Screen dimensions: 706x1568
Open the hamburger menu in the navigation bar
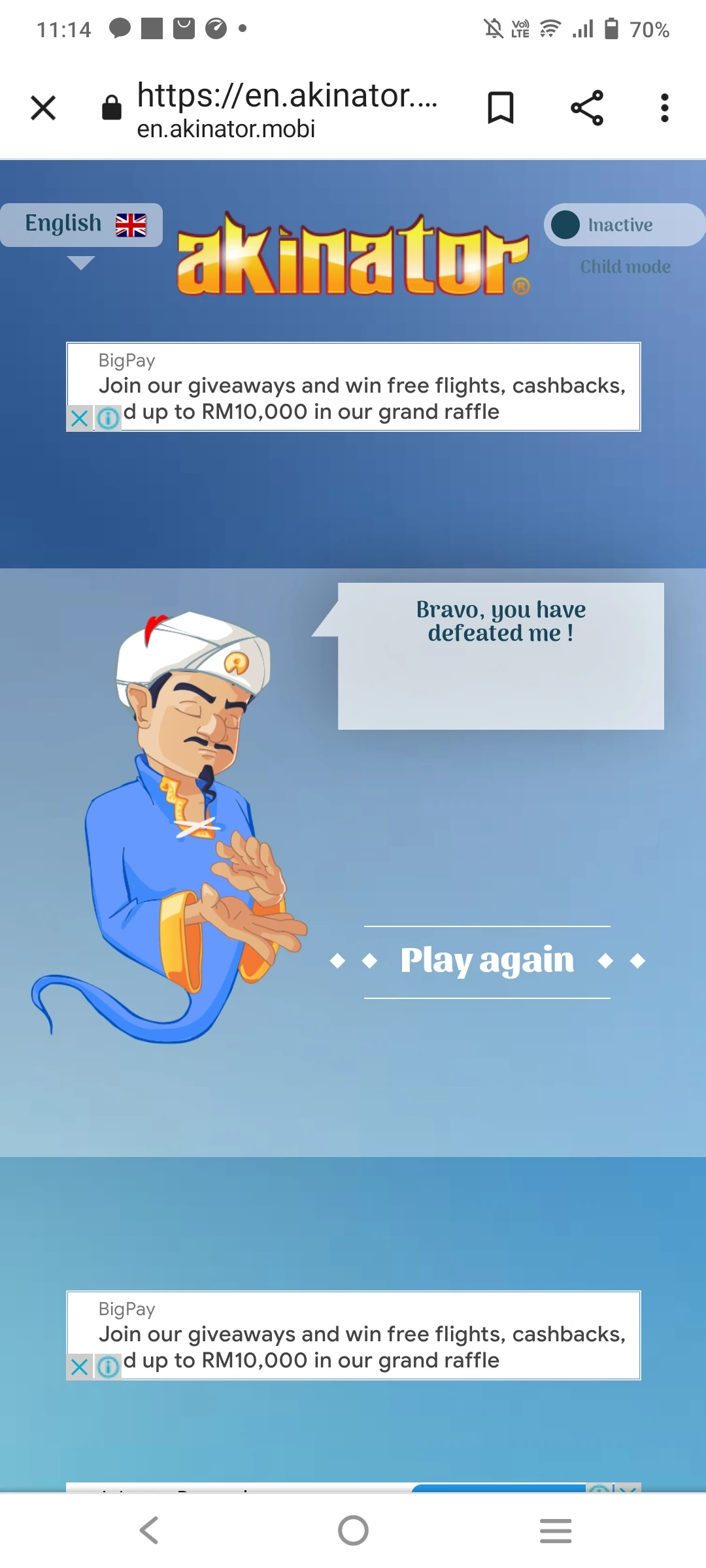(556, 1529)
